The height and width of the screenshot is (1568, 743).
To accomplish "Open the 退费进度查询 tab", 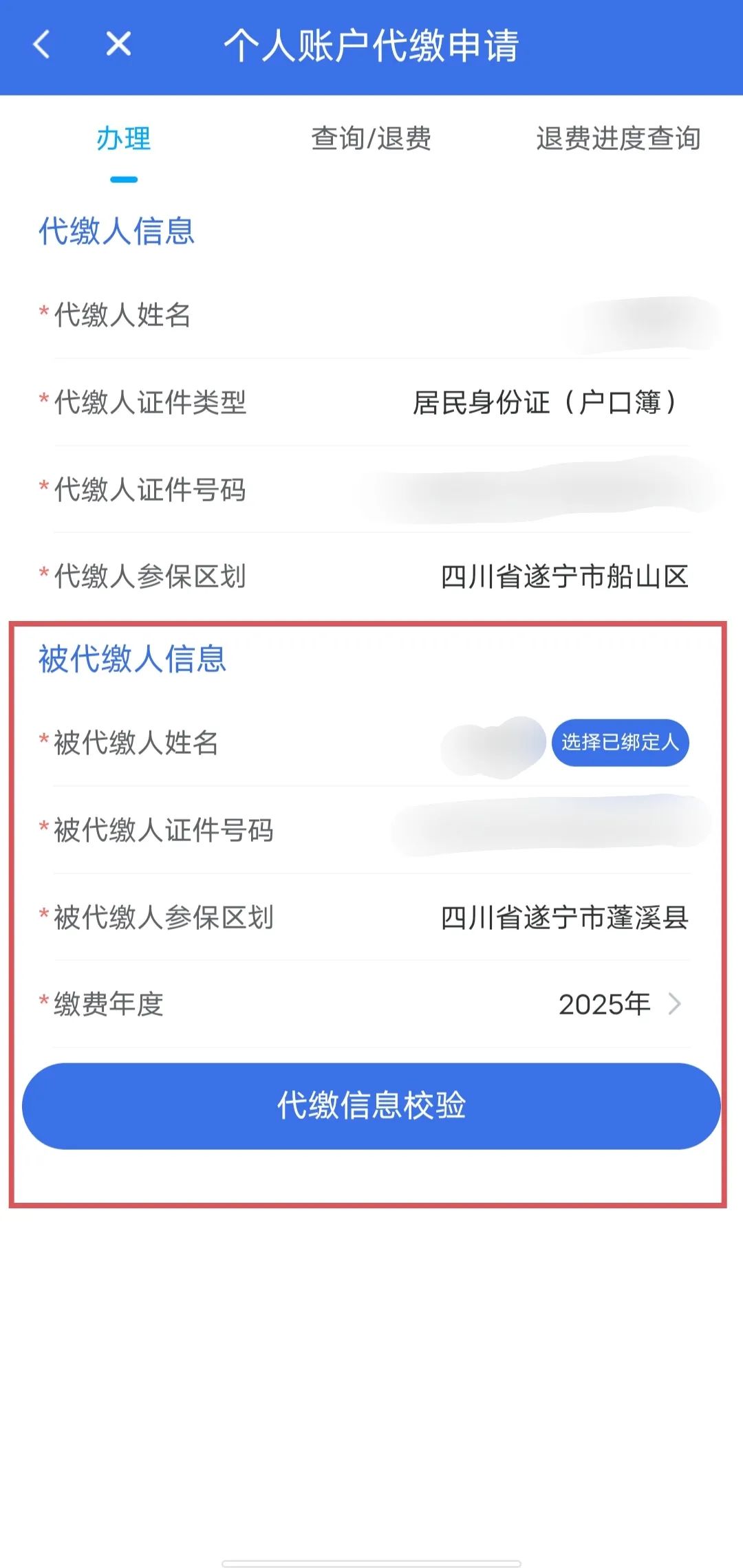I will [x=618, y=140].
